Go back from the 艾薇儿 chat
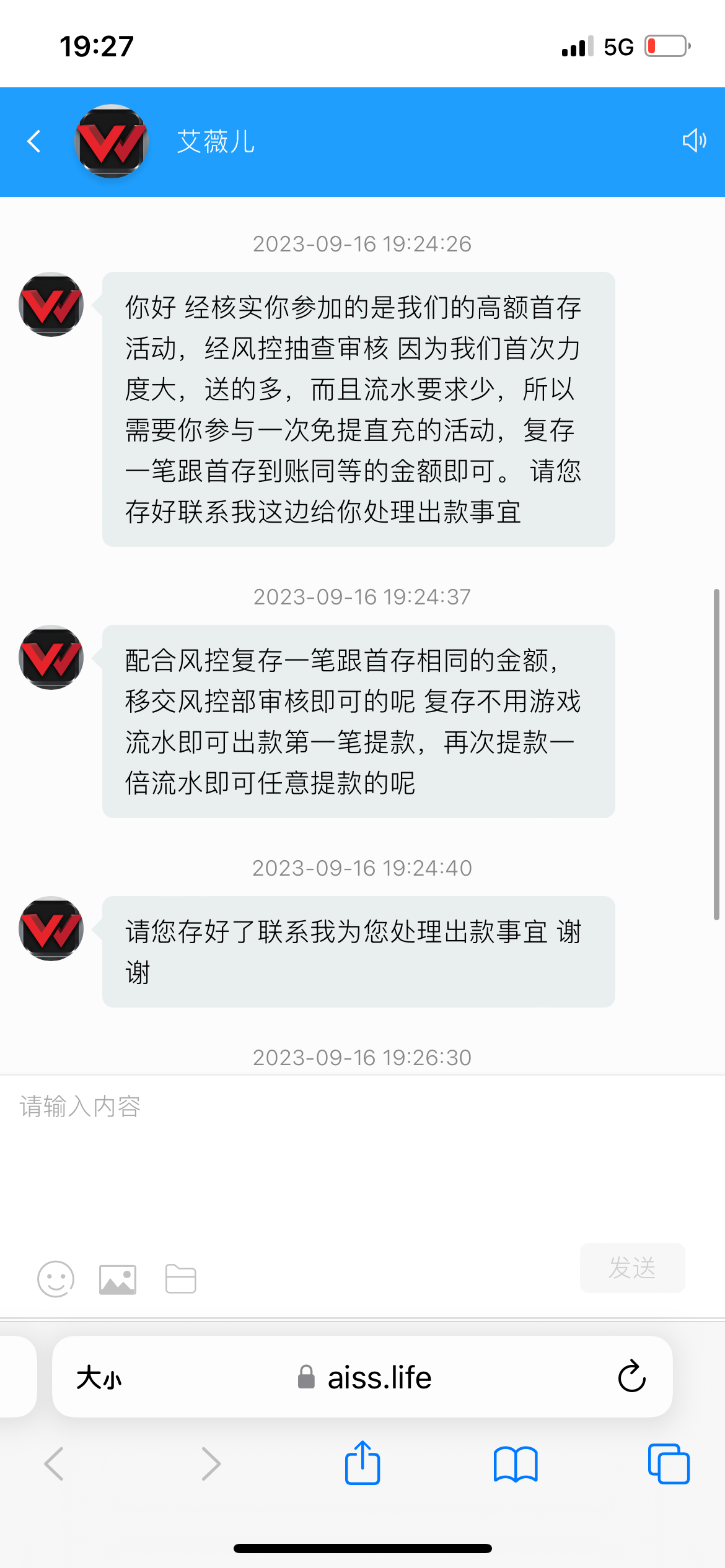This screenshot has width=725, height=1568. (35, 141)
